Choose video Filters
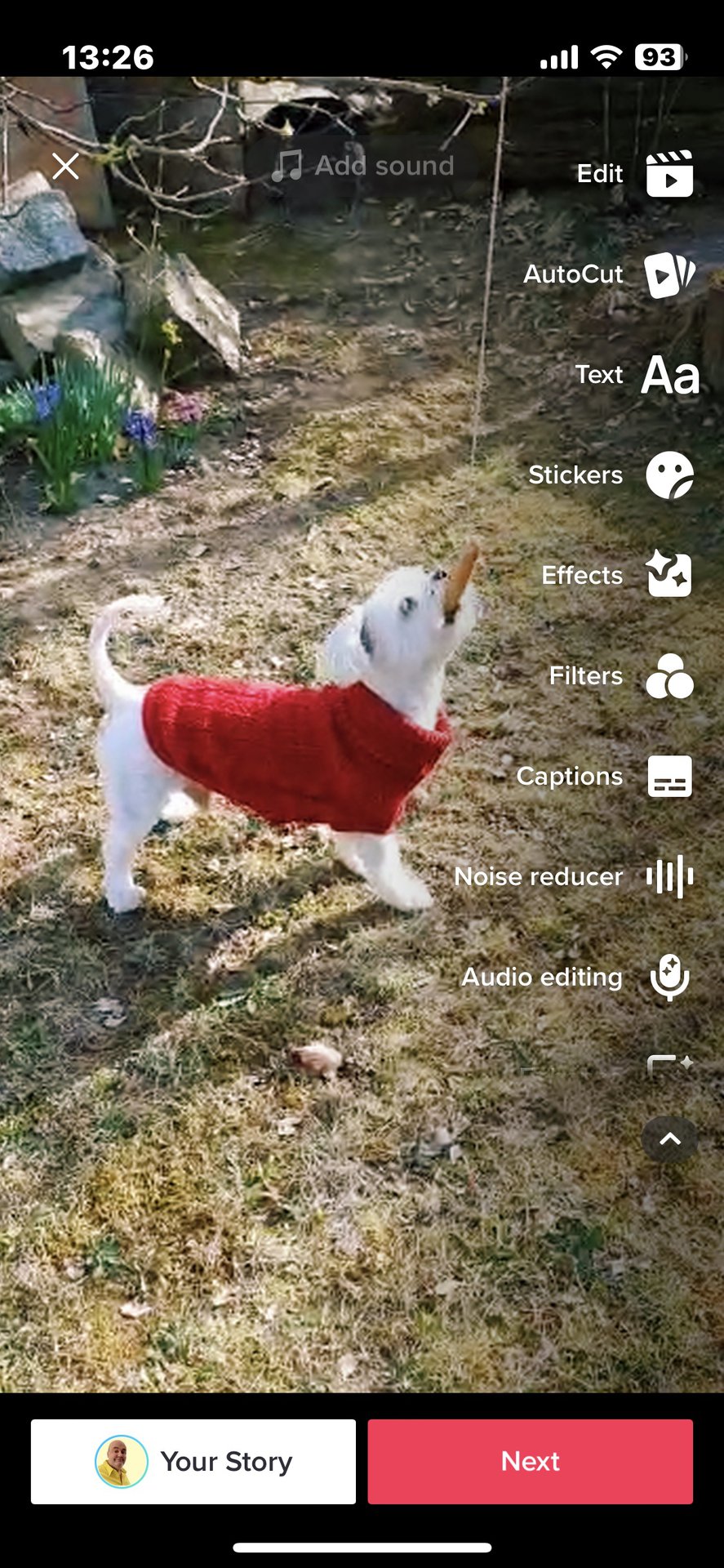724x1568 pixels. pyautogui.click(x=669, y=676)
